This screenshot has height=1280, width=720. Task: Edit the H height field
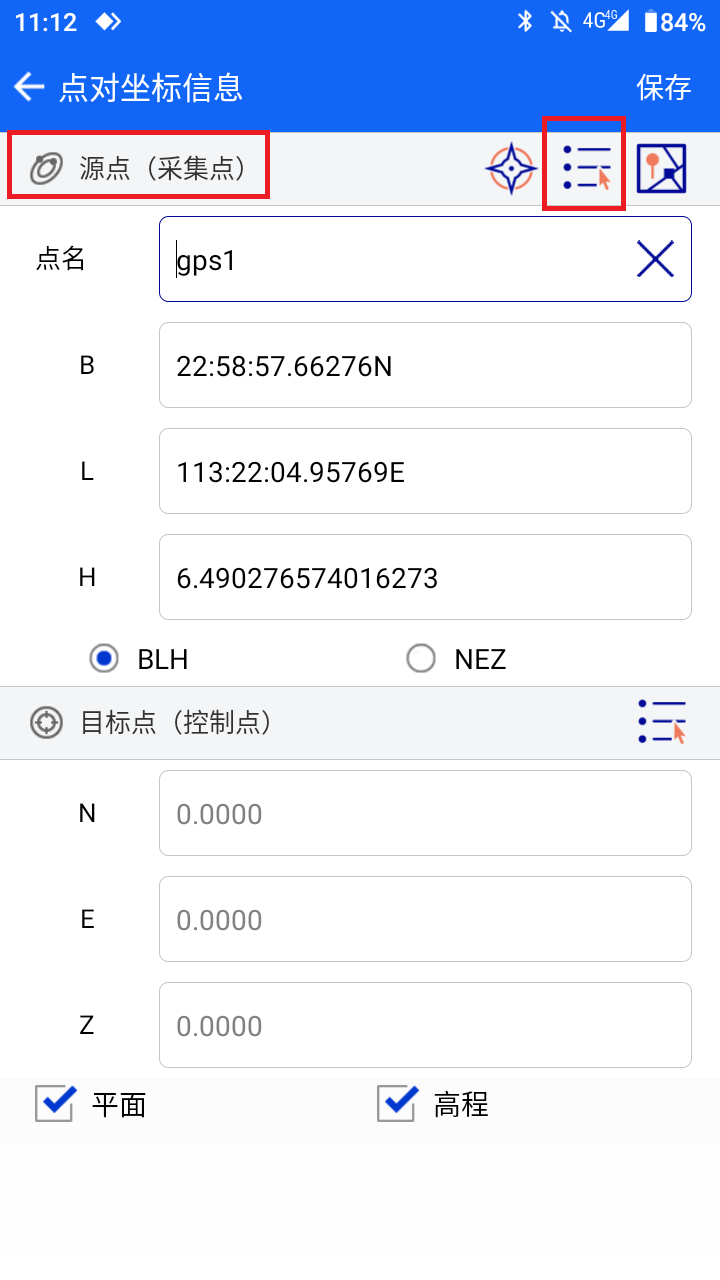pyautogui.click(x=425, y=578)
